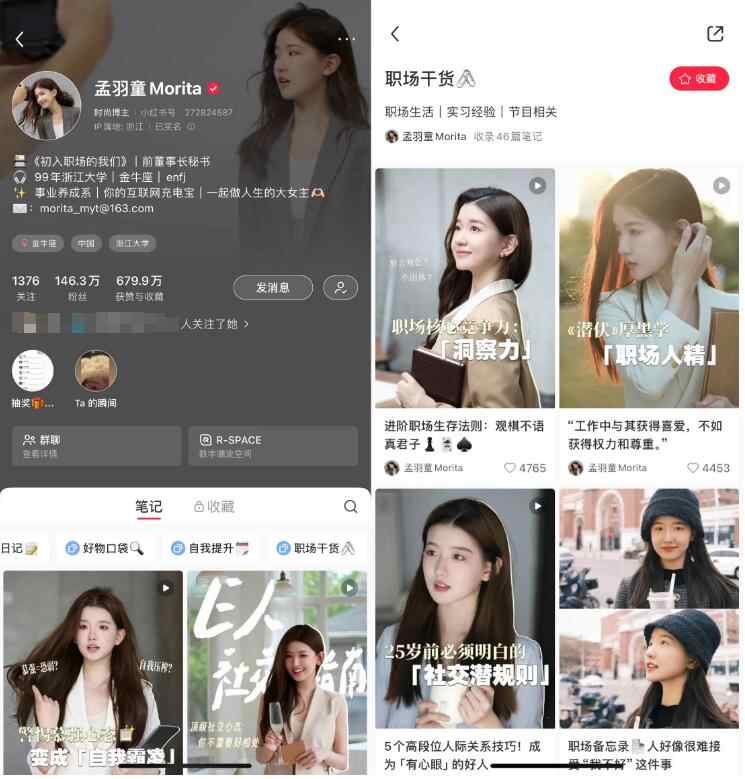Go back from Morita's profile page

click(x=19, y=40)
